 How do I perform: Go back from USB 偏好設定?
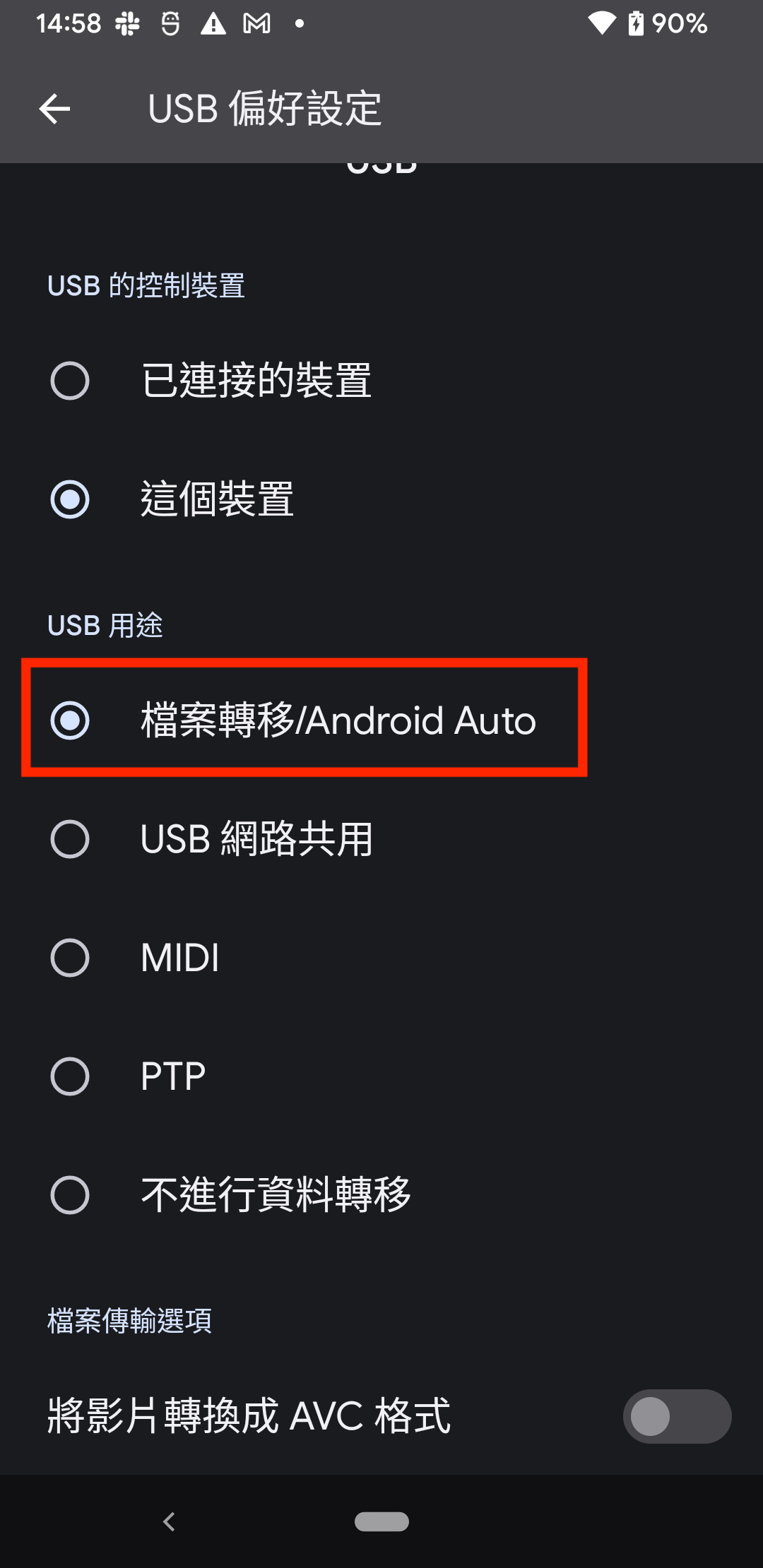[x=55, y=109]
